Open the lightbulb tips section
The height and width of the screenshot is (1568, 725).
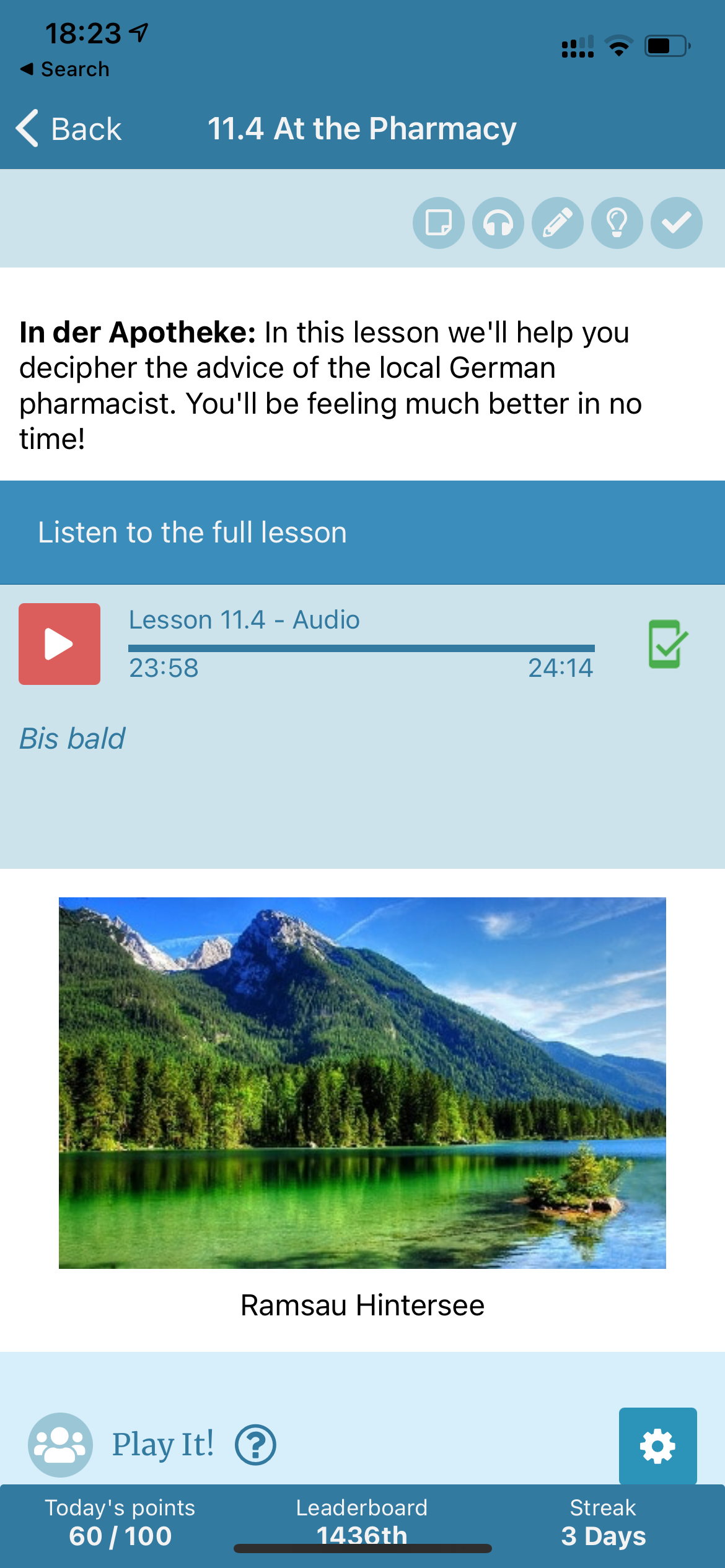click(617, 223)
